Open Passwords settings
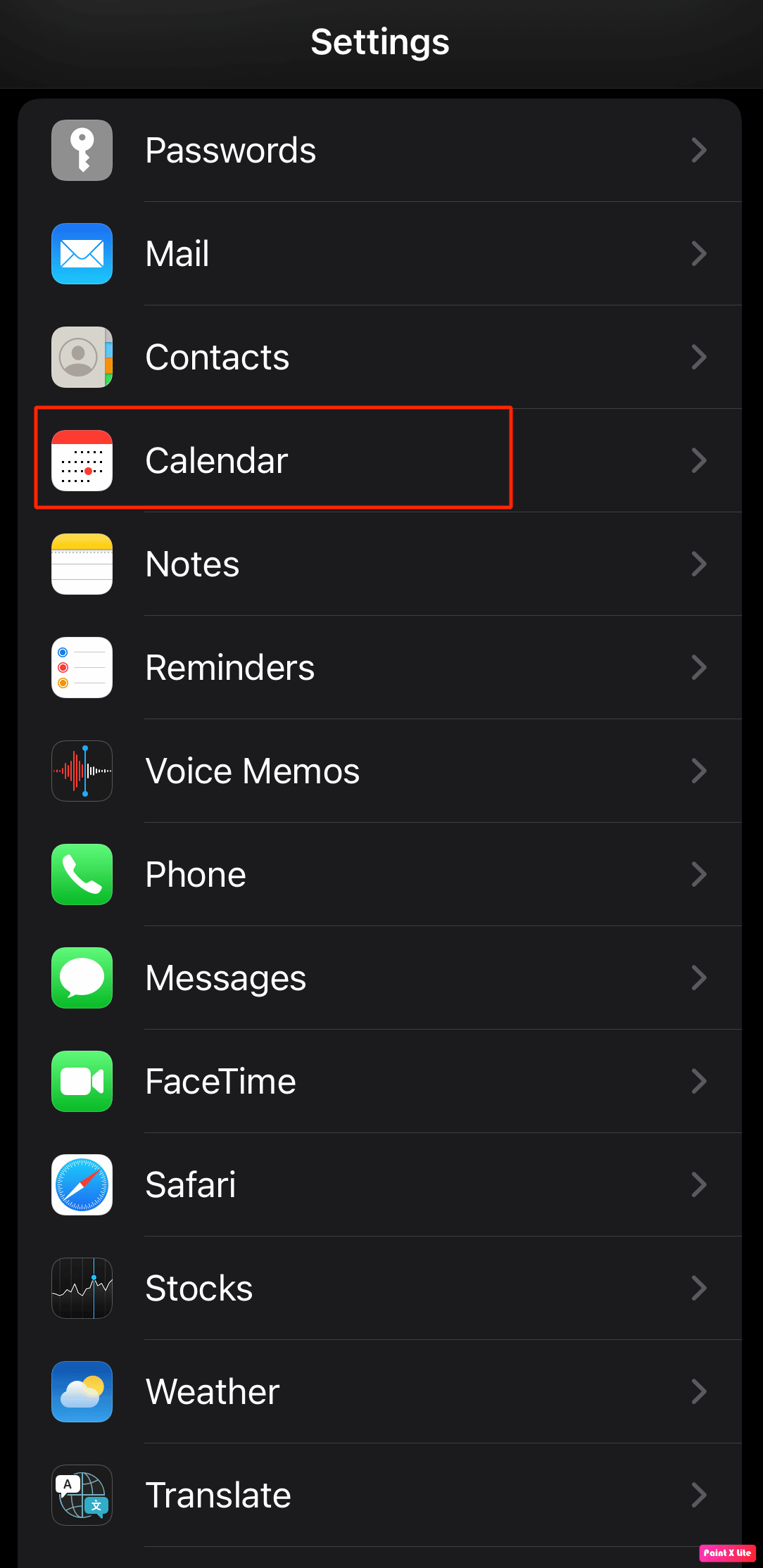The image size is (763, 1568). [x=380, y=151]
